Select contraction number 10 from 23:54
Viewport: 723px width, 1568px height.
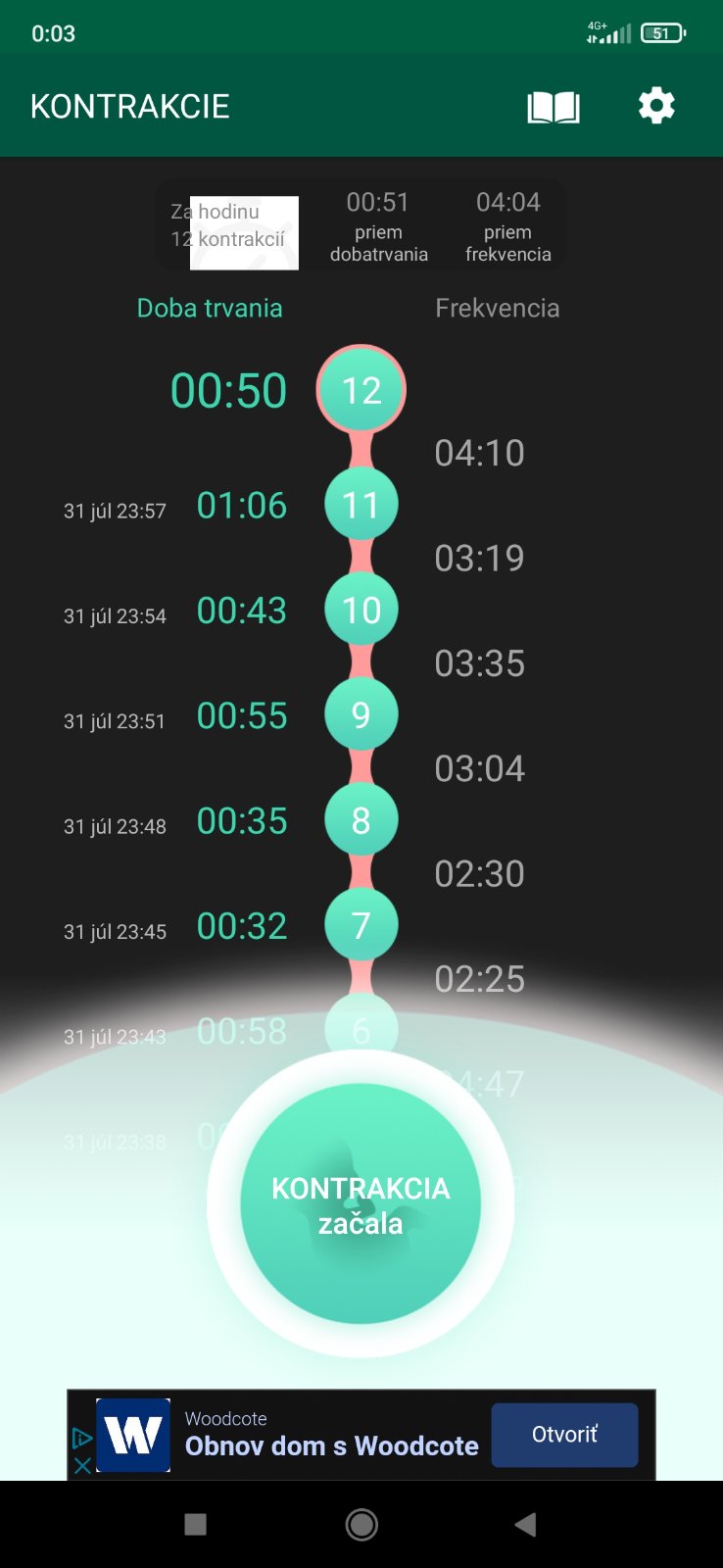(x=361, y=610)
